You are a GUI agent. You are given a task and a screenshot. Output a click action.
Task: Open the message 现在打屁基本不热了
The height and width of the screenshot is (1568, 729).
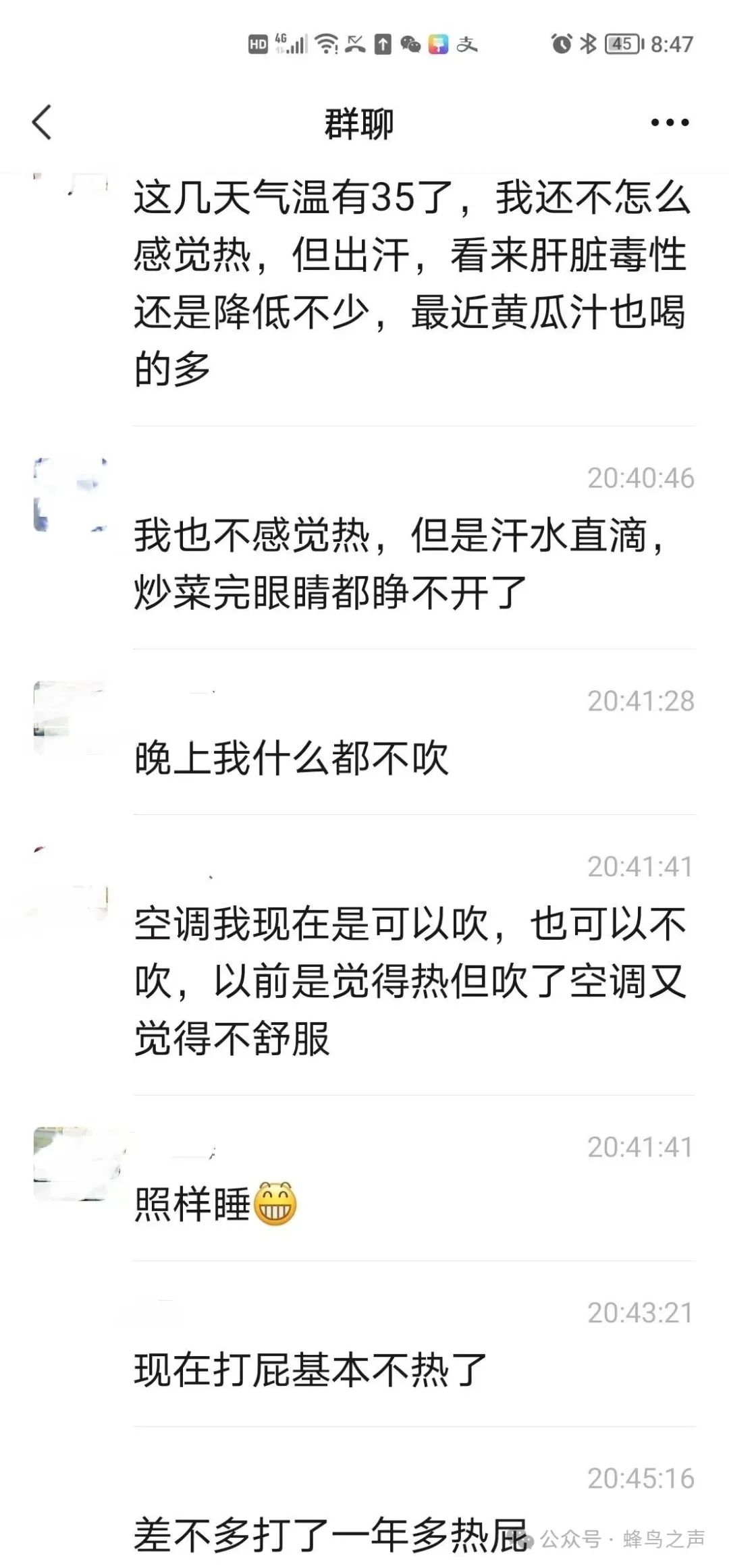tap(310, 1370)
